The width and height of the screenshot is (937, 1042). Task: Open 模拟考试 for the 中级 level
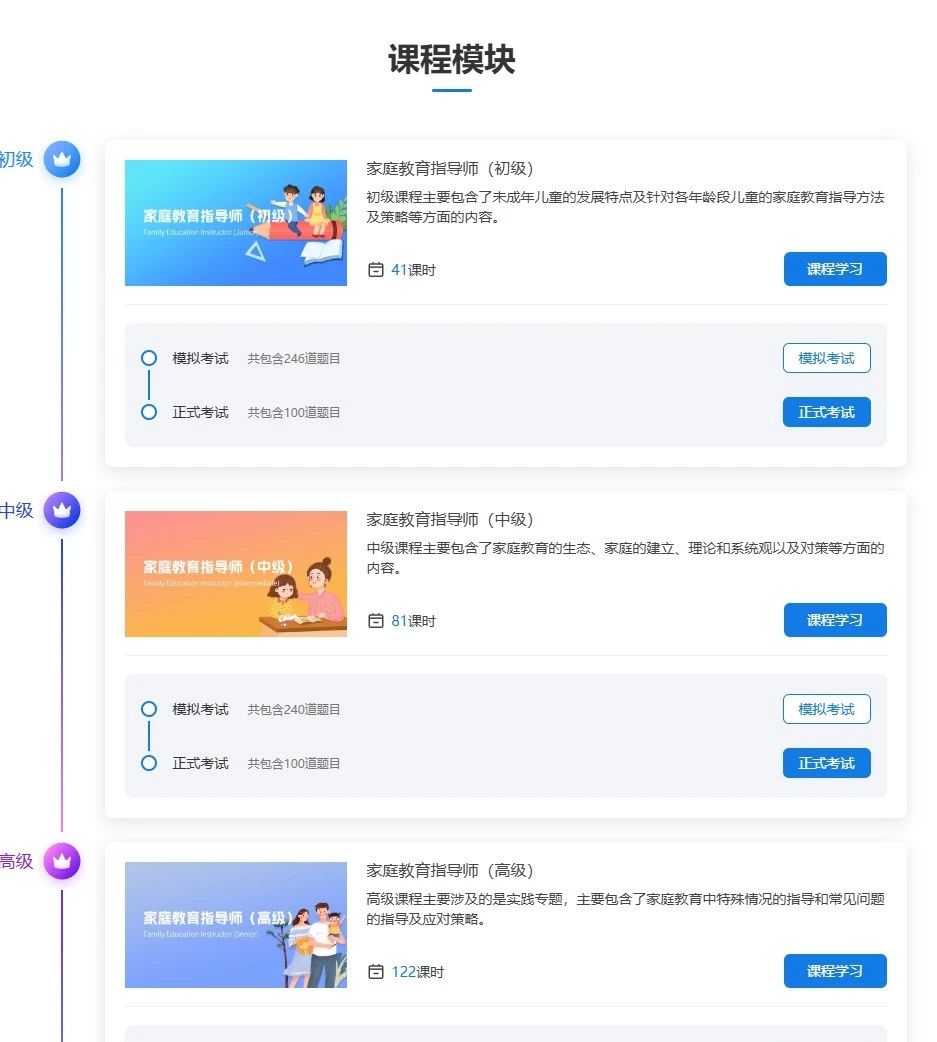826,709
